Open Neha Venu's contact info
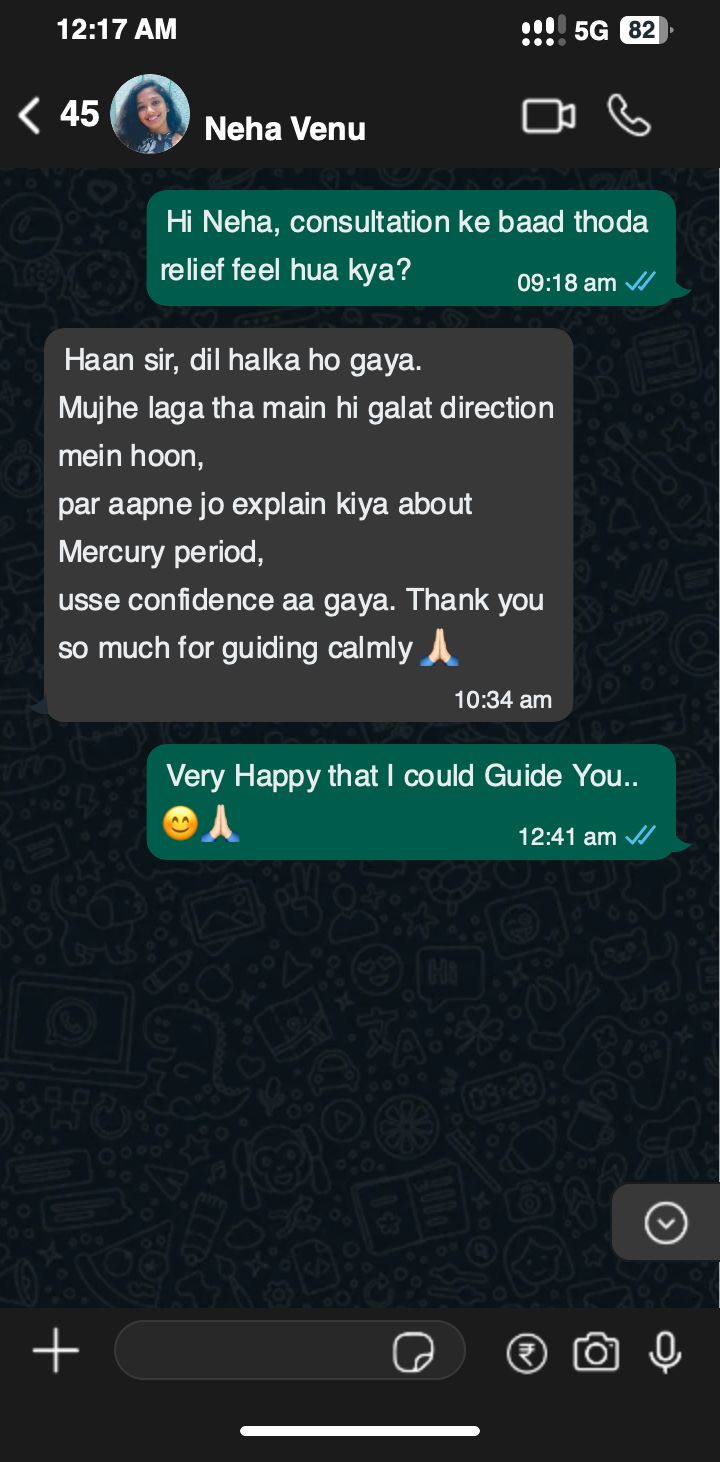Screen dimensions: 720x1462 tap(285, 129)
